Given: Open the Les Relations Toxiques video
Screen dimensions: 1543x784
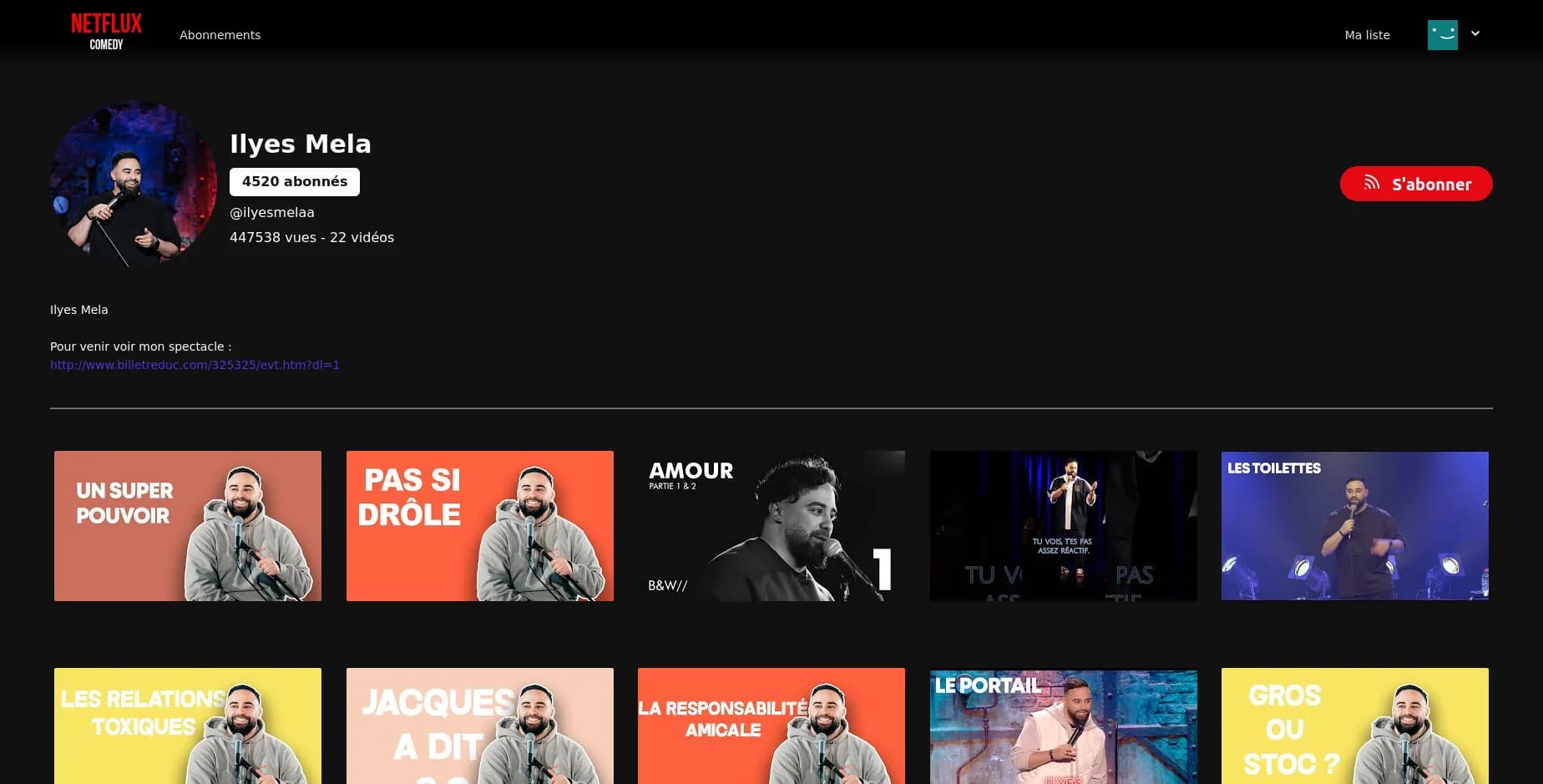Looking at the screenshot, I should coord(188,726).
